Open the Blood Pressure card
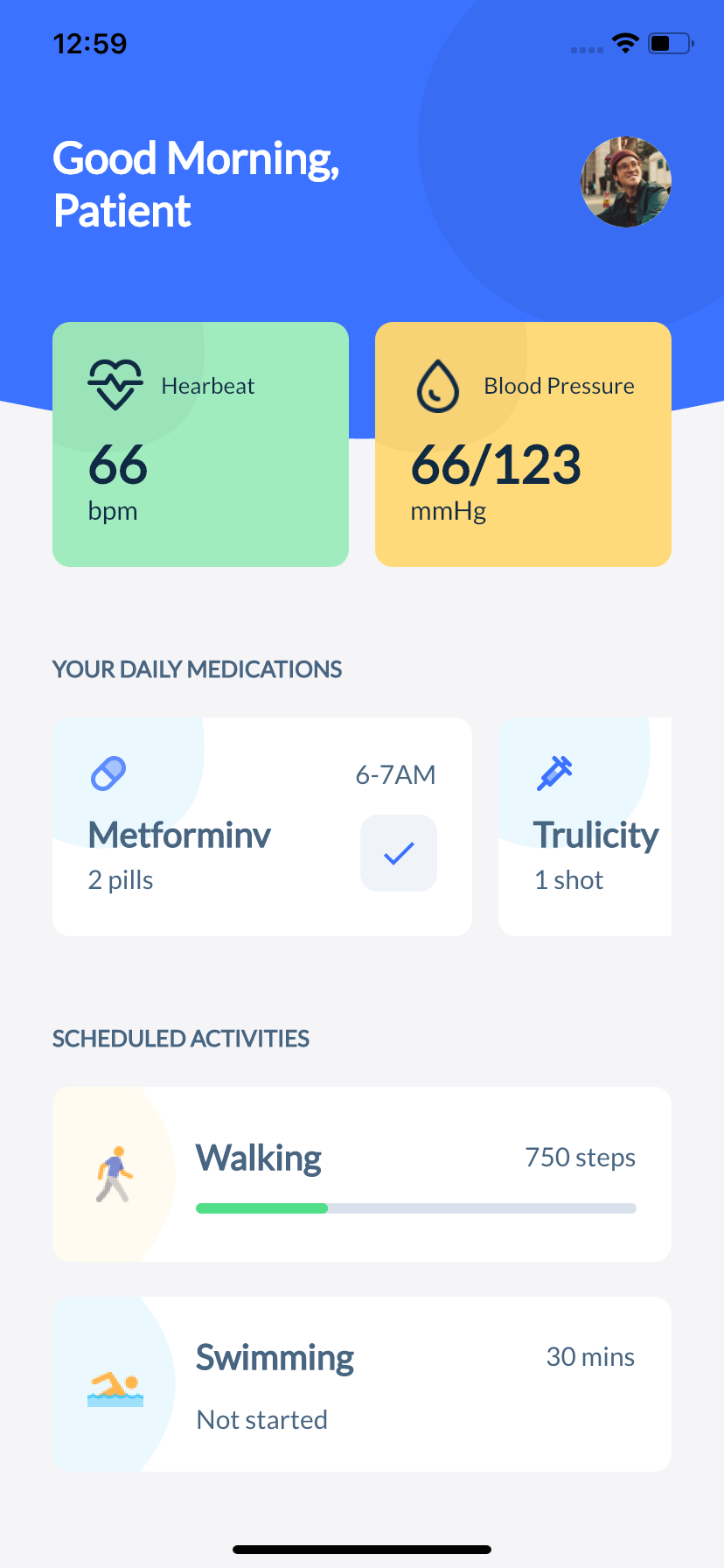Image resolution: width=724 pixels, height=1568 pixels. click(x=523, y=444)
